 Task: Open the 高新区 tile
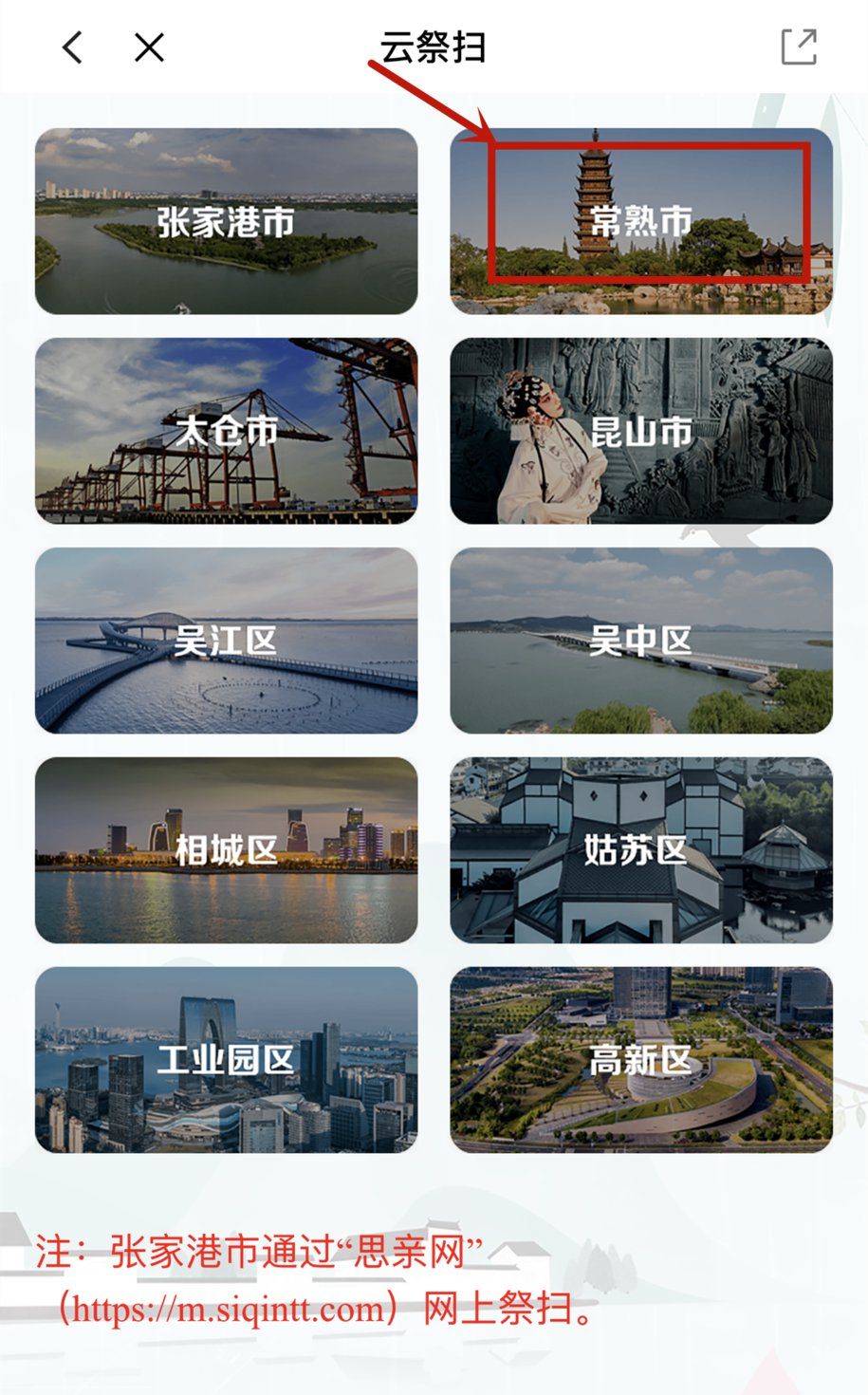(641, 1060)
